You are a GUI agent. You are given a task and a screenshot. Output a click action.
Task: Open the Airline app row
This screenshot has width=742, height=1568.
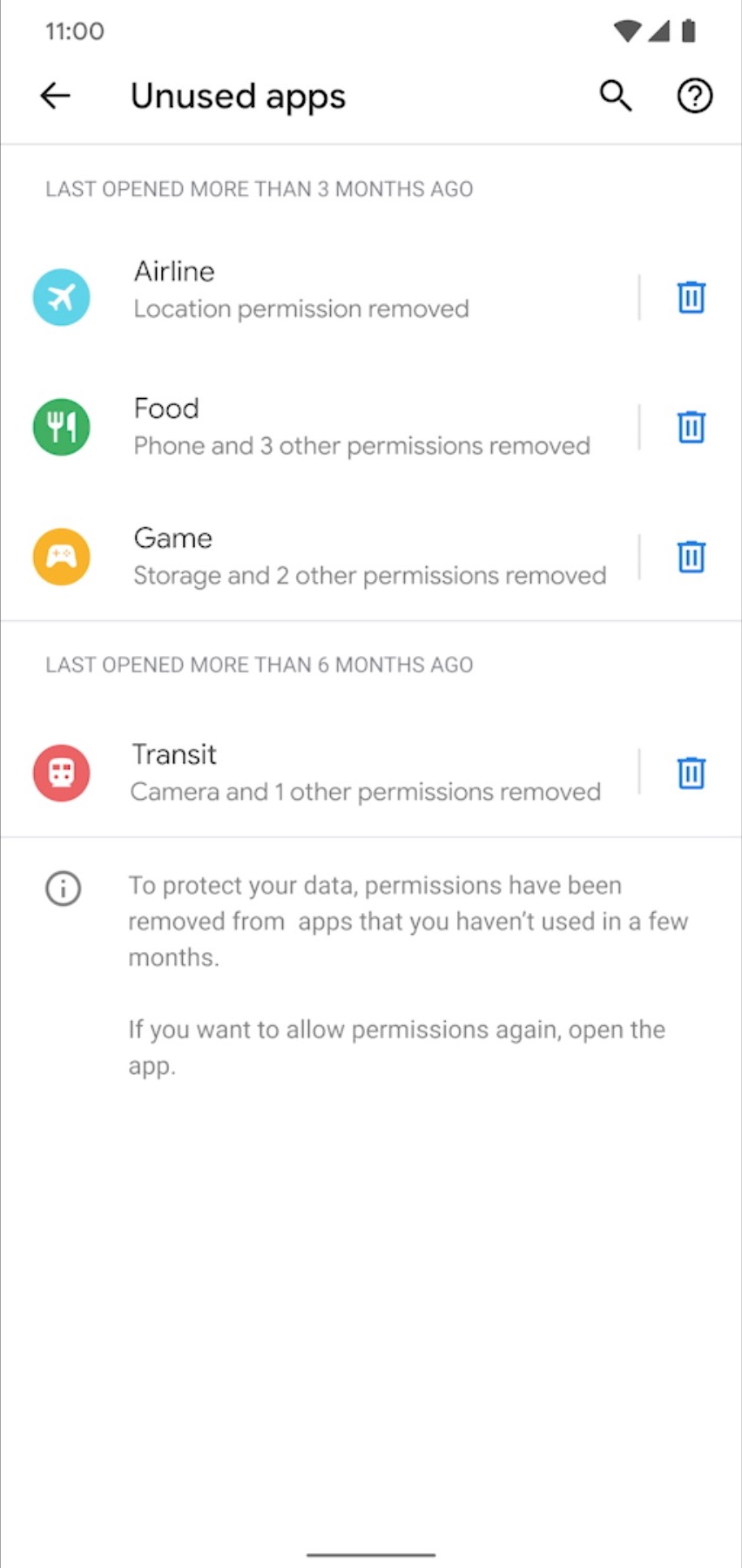point(319,297)
